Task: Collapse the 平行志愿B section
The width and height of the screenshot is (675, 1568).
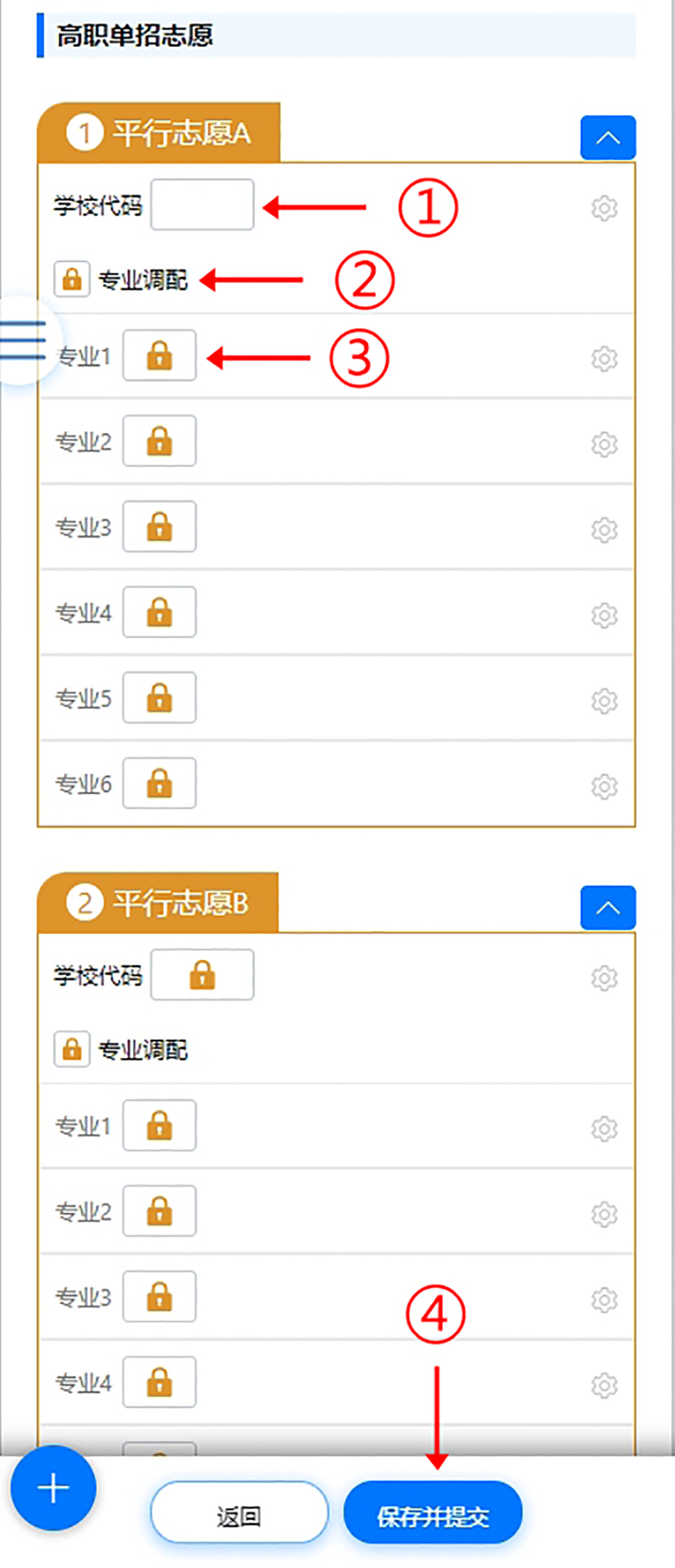Action: [x=607, y=908]
